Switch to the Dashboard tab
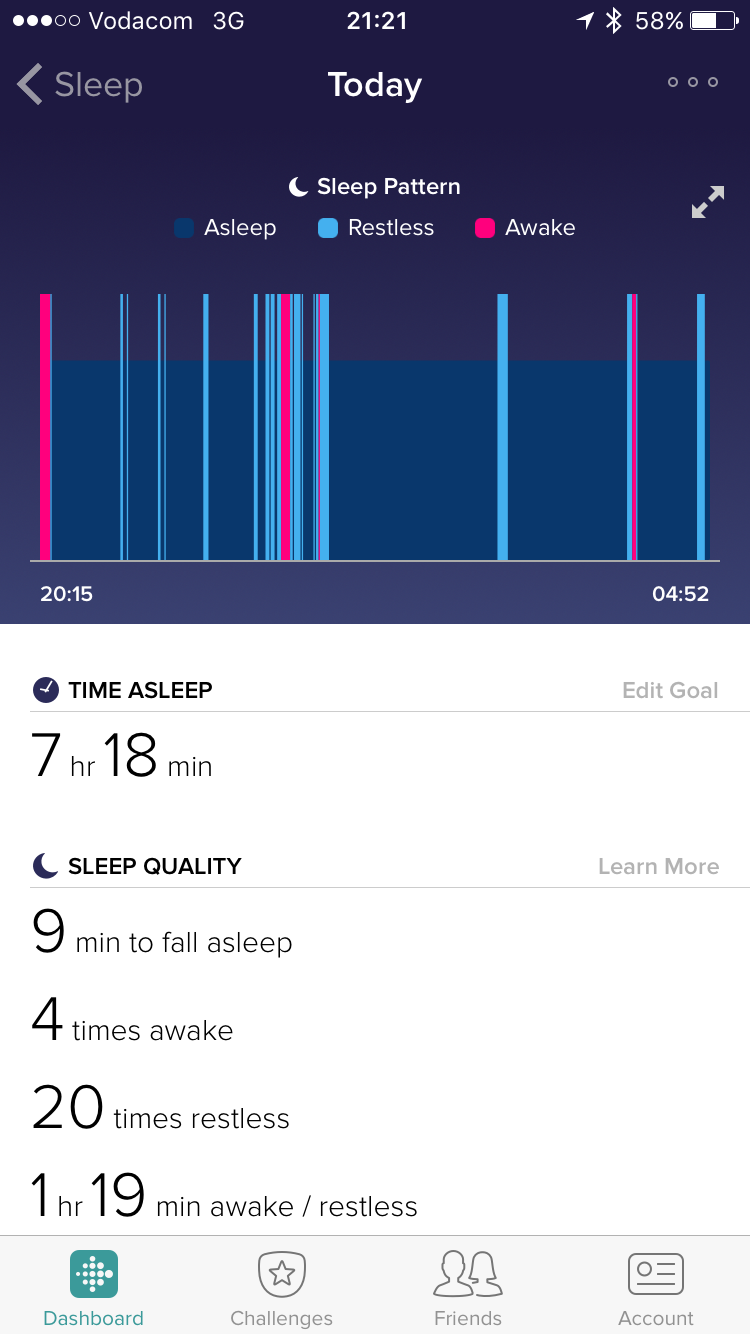This screenshot has width=750, height=1334. [94, 1289]
